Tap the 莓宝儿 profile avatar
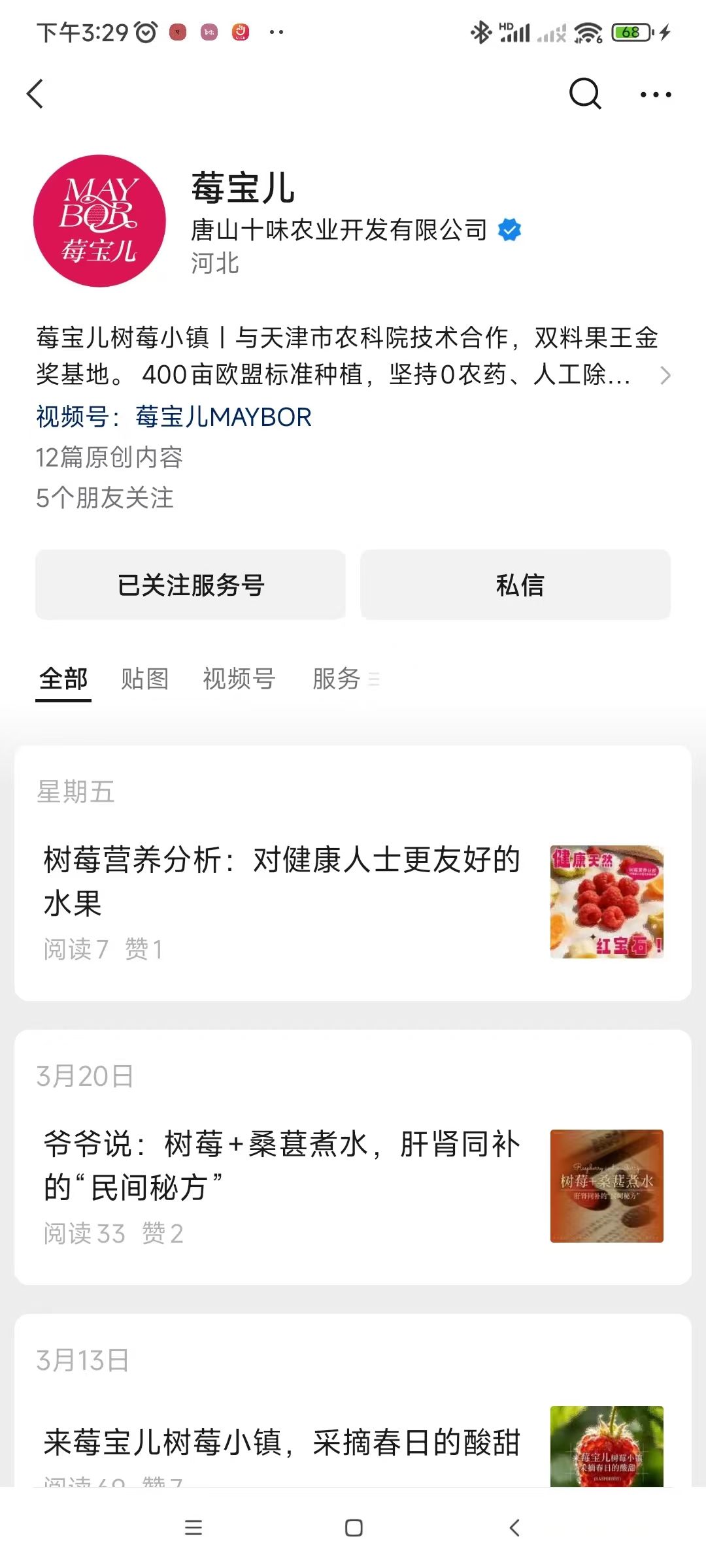The width and height of the screenshot is (706, 1568). [99, 221]
